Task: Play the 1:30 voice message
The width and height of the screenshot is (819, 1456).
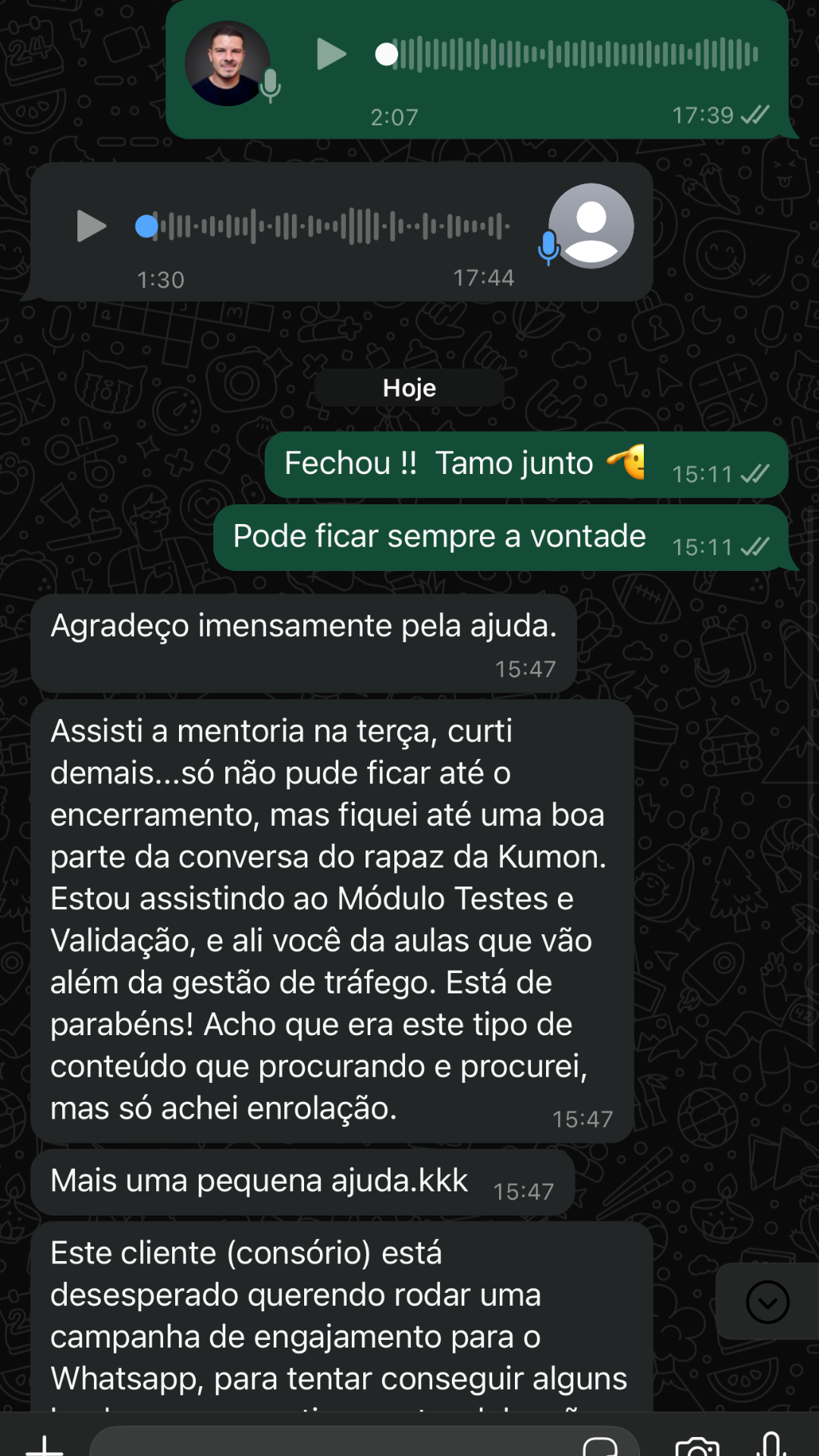Action: (91, 226)
